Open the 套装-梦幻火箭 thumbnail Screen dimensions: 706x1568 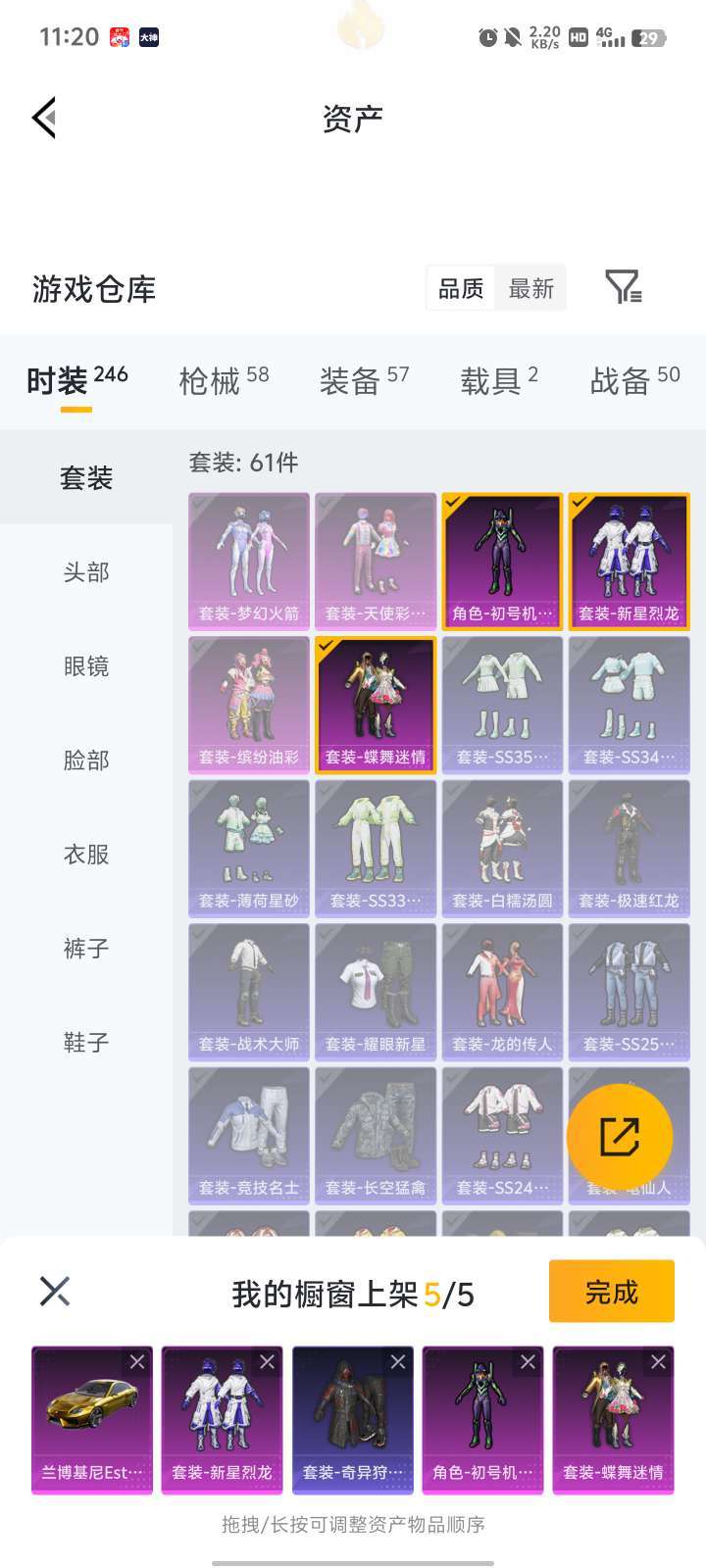pos(248,561)
